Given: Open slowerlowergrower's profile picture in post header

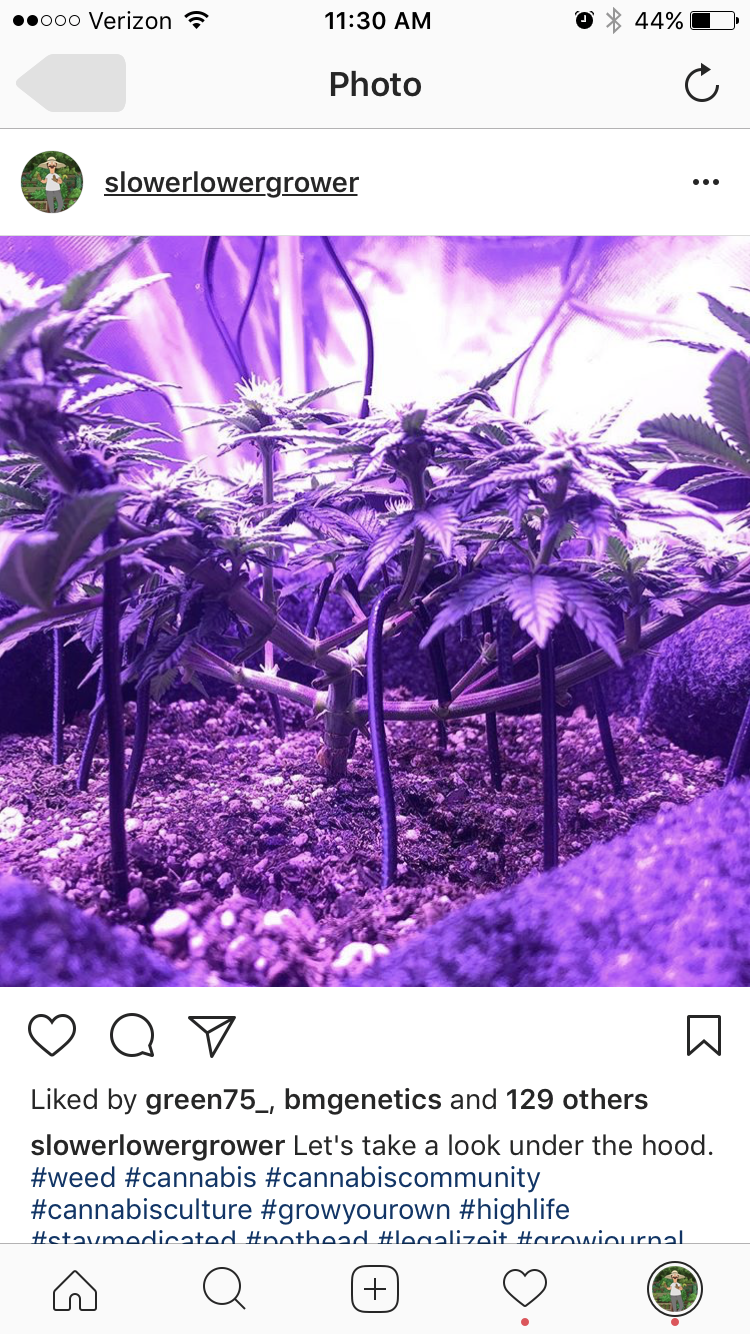Looking at the screenshot, I should (52, 182).
